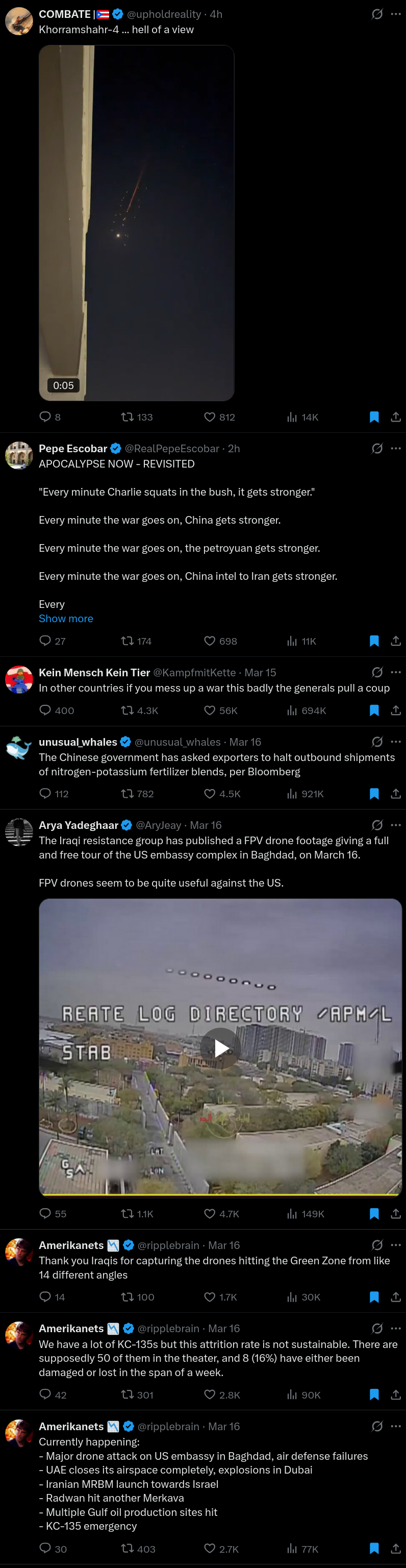Screen dimensions: 406x1568
Task: Reply to Kein Mensch Kein Tier's post
Action: click(x=45, y=710)
